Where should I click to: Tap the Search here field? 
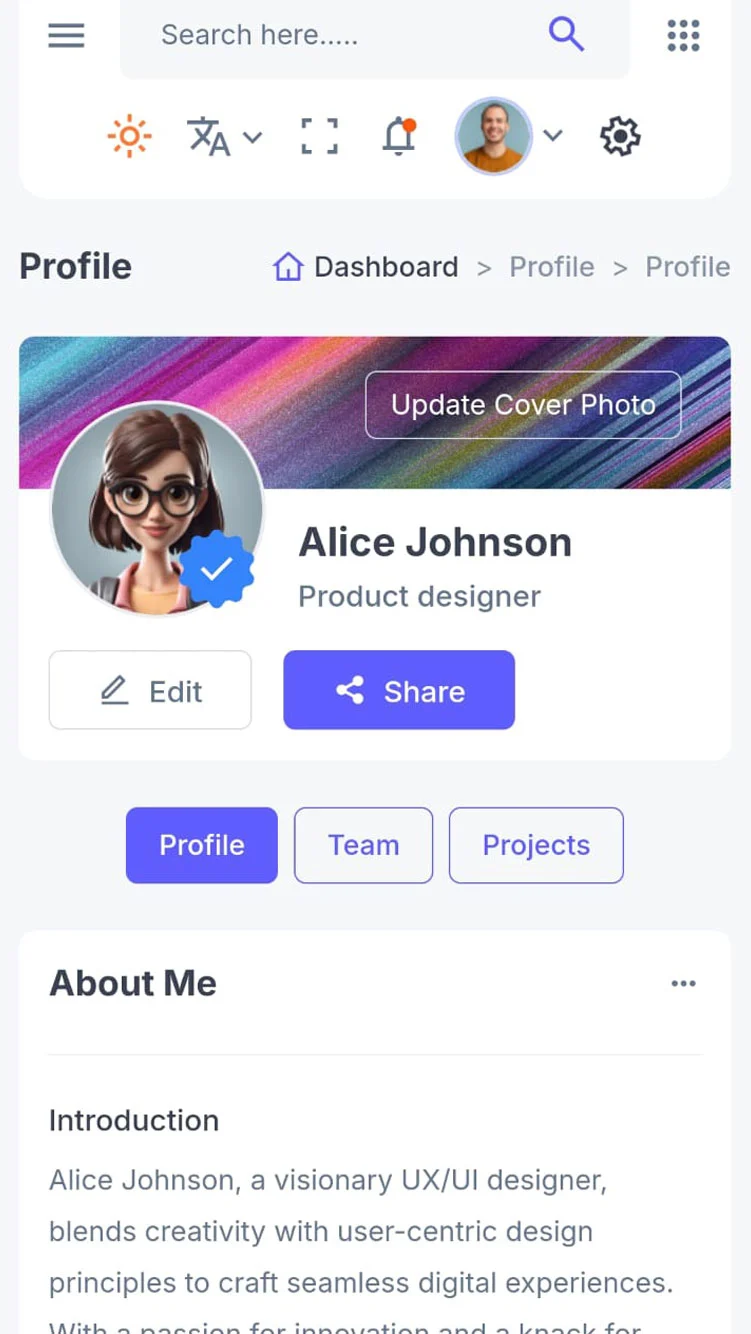375,36
